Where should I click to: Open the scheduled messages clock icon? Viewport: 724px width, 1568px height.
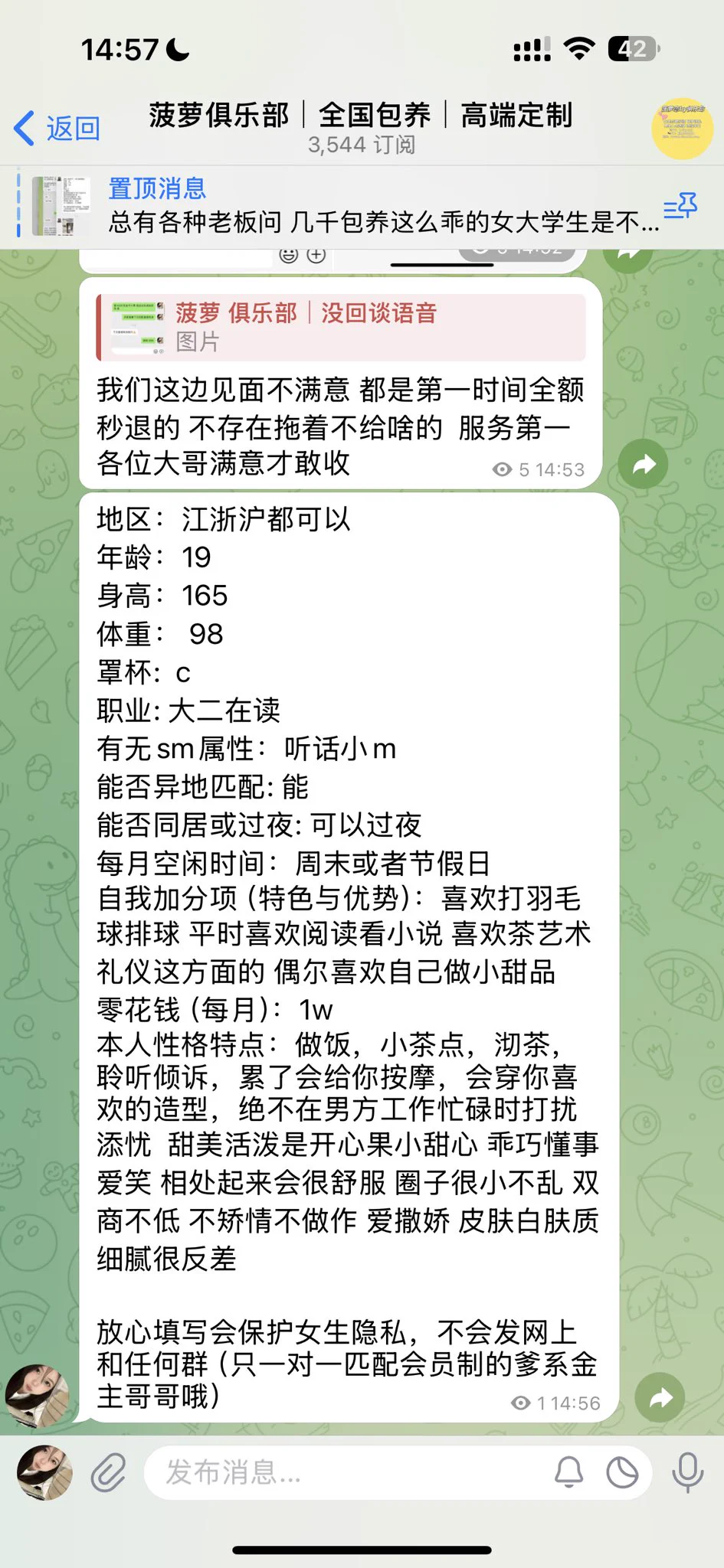point(622,1472)
